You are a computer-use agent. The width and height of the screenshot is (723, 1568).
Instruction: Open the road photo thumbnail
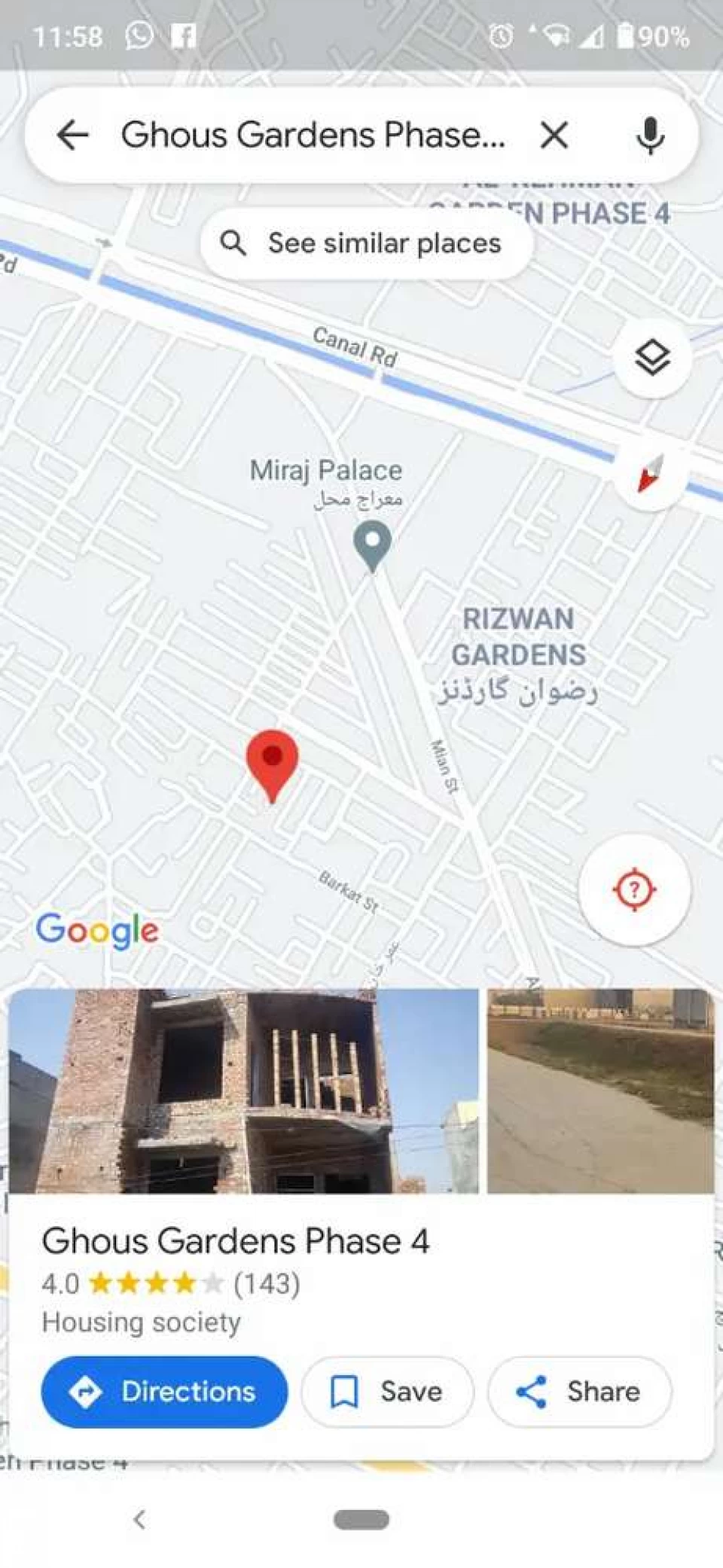pyautogui.click(x=600, y=1091)
